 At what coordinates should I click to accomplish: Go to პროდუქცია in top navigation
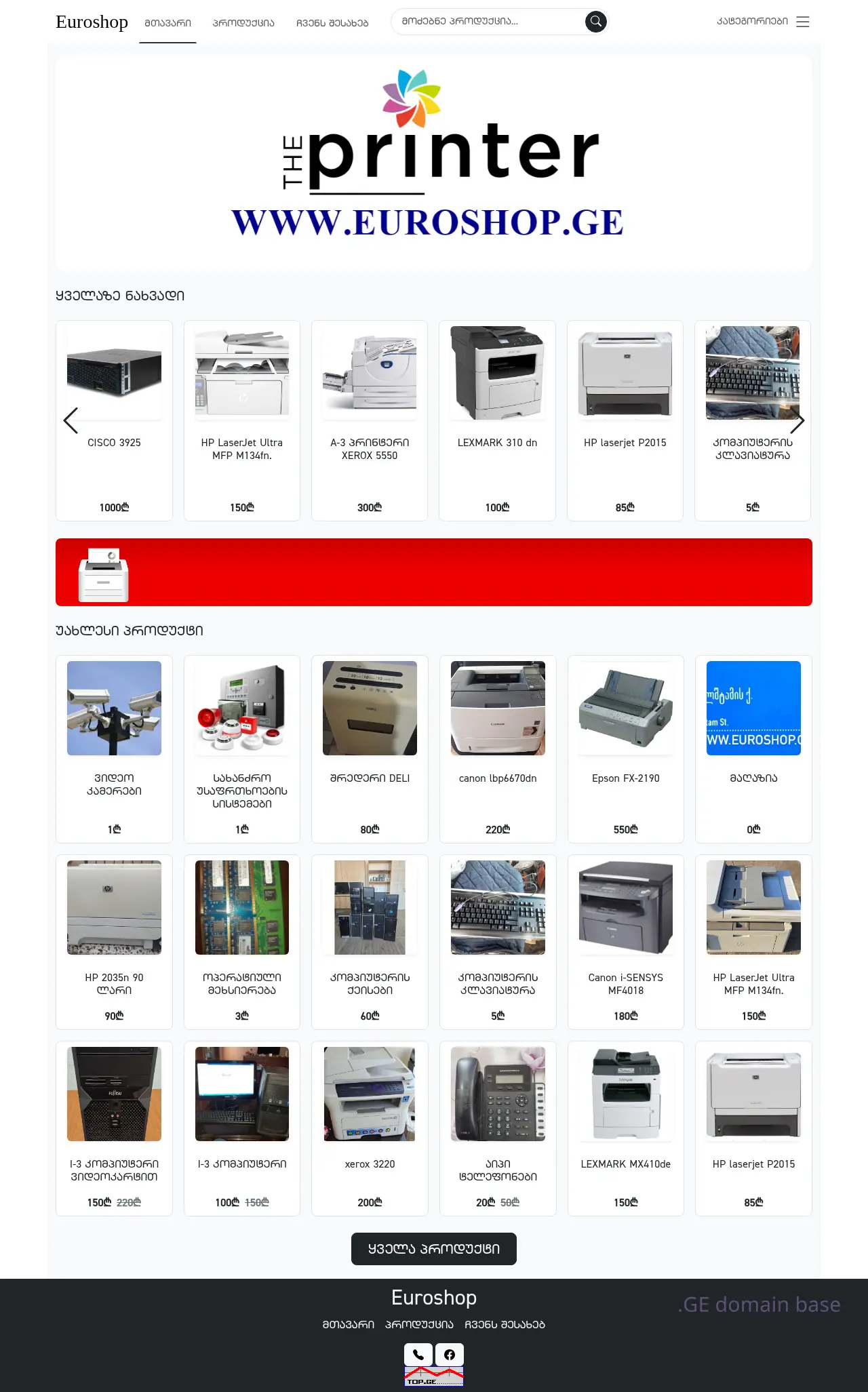pos(243,23)
